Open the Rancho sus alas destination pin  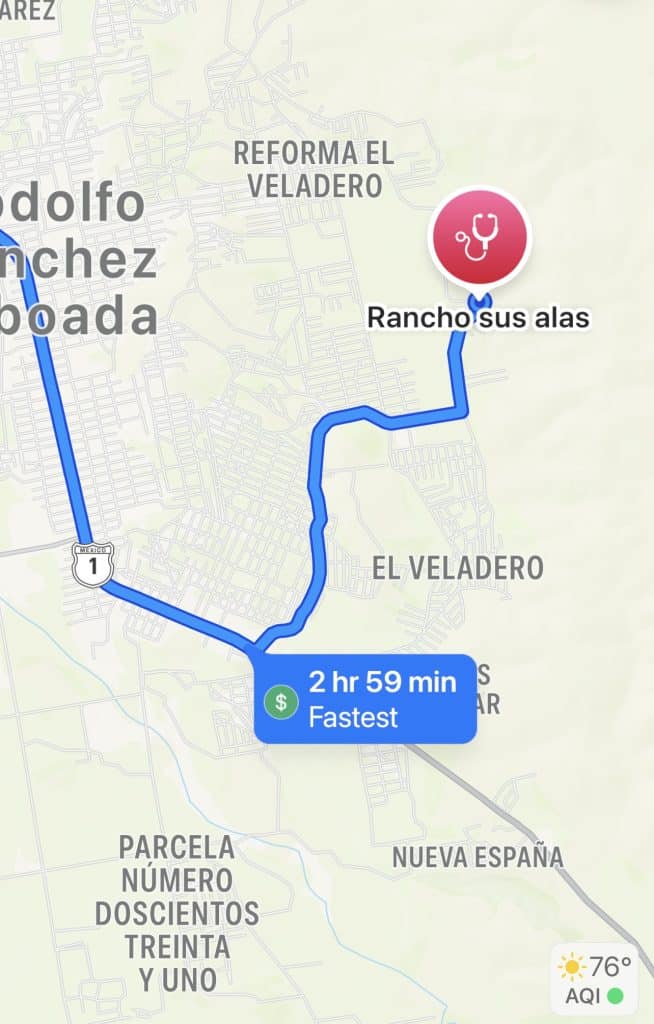pos(479,240)
